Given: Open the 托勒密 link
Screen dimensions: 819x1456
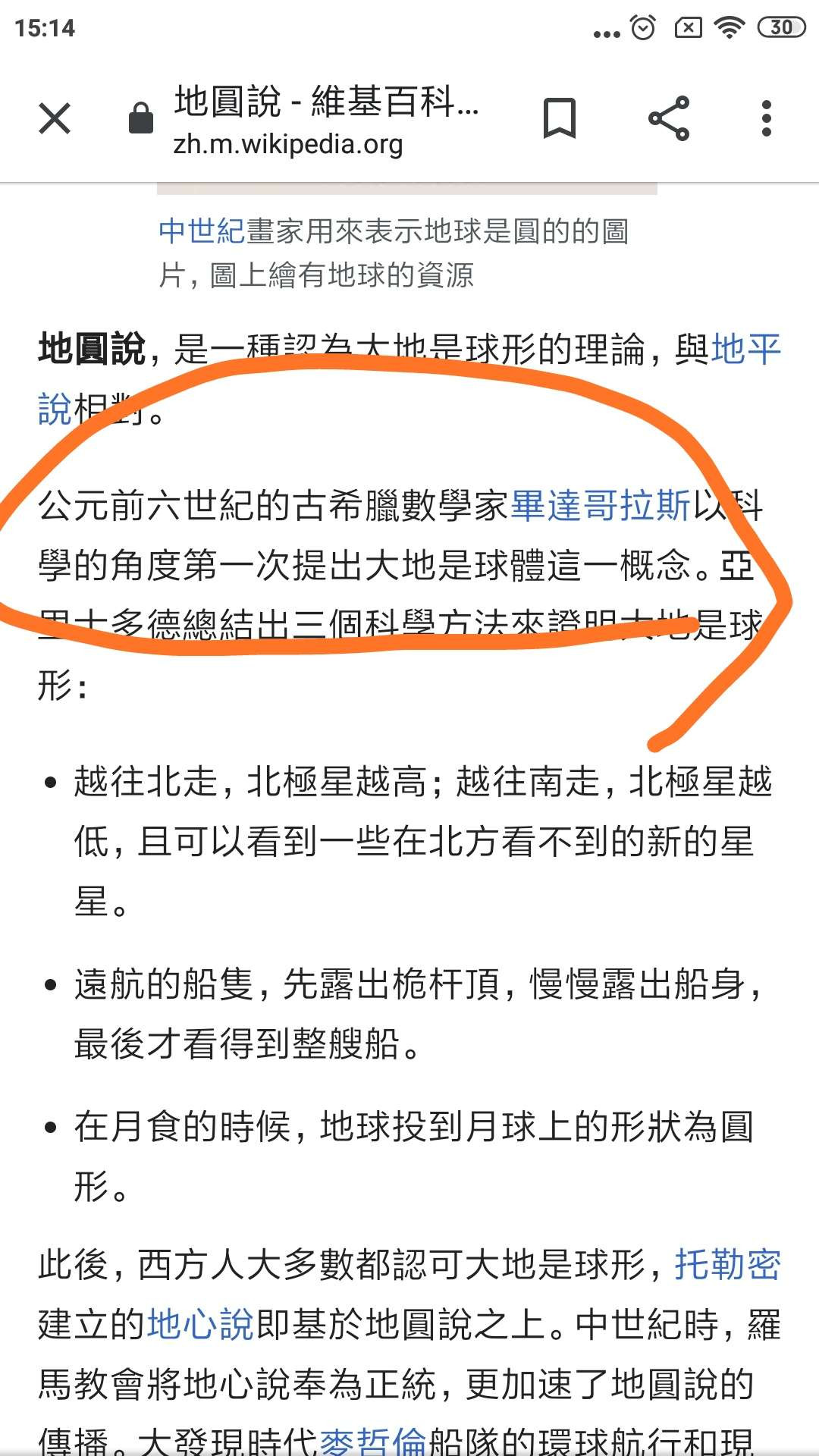Looking at the screenshot, I should (727, 1265).
